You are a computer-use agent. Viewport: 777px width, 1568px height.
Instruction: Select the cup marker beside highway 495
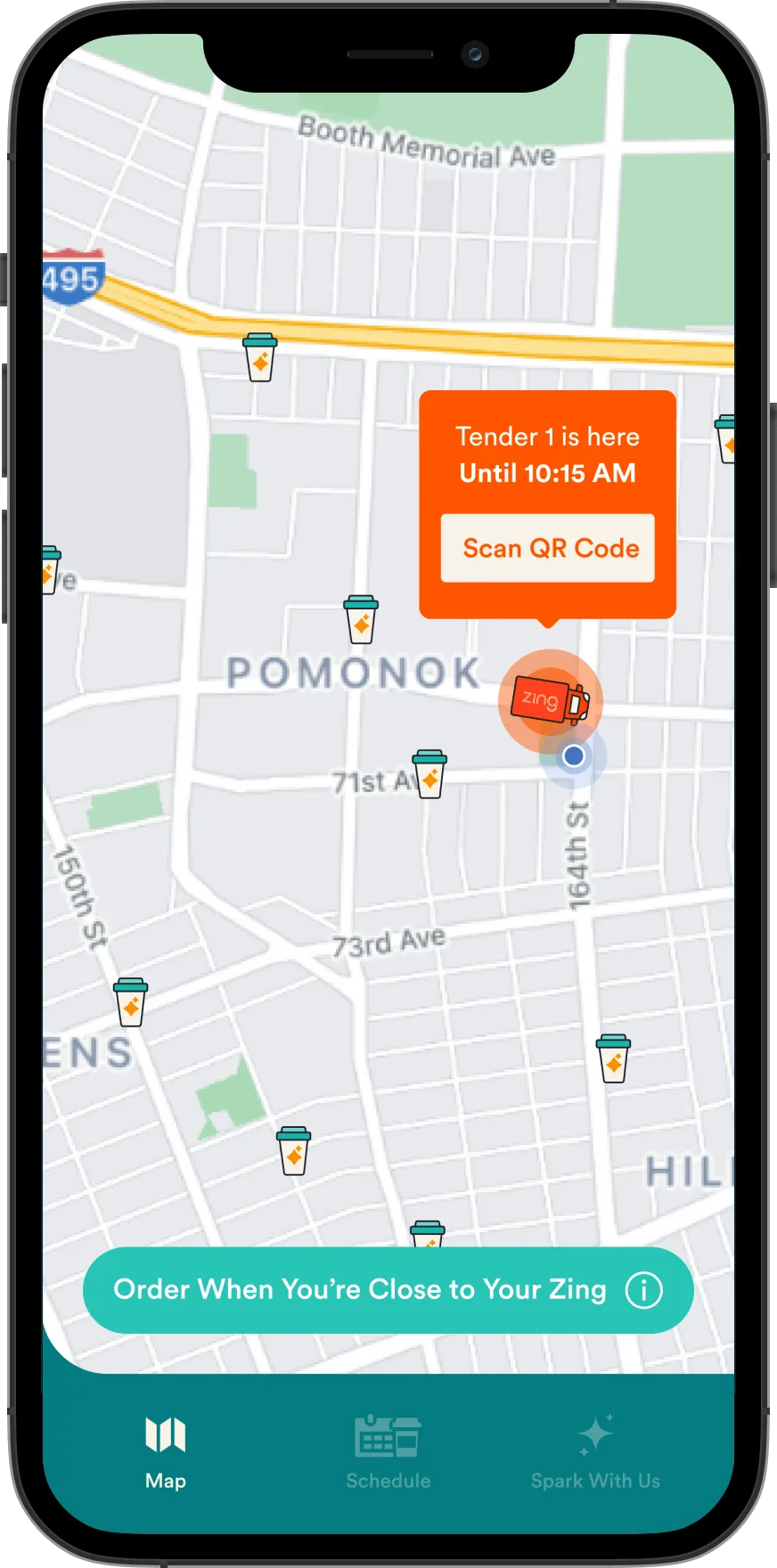pyautogui.click(x=260, y=357)
